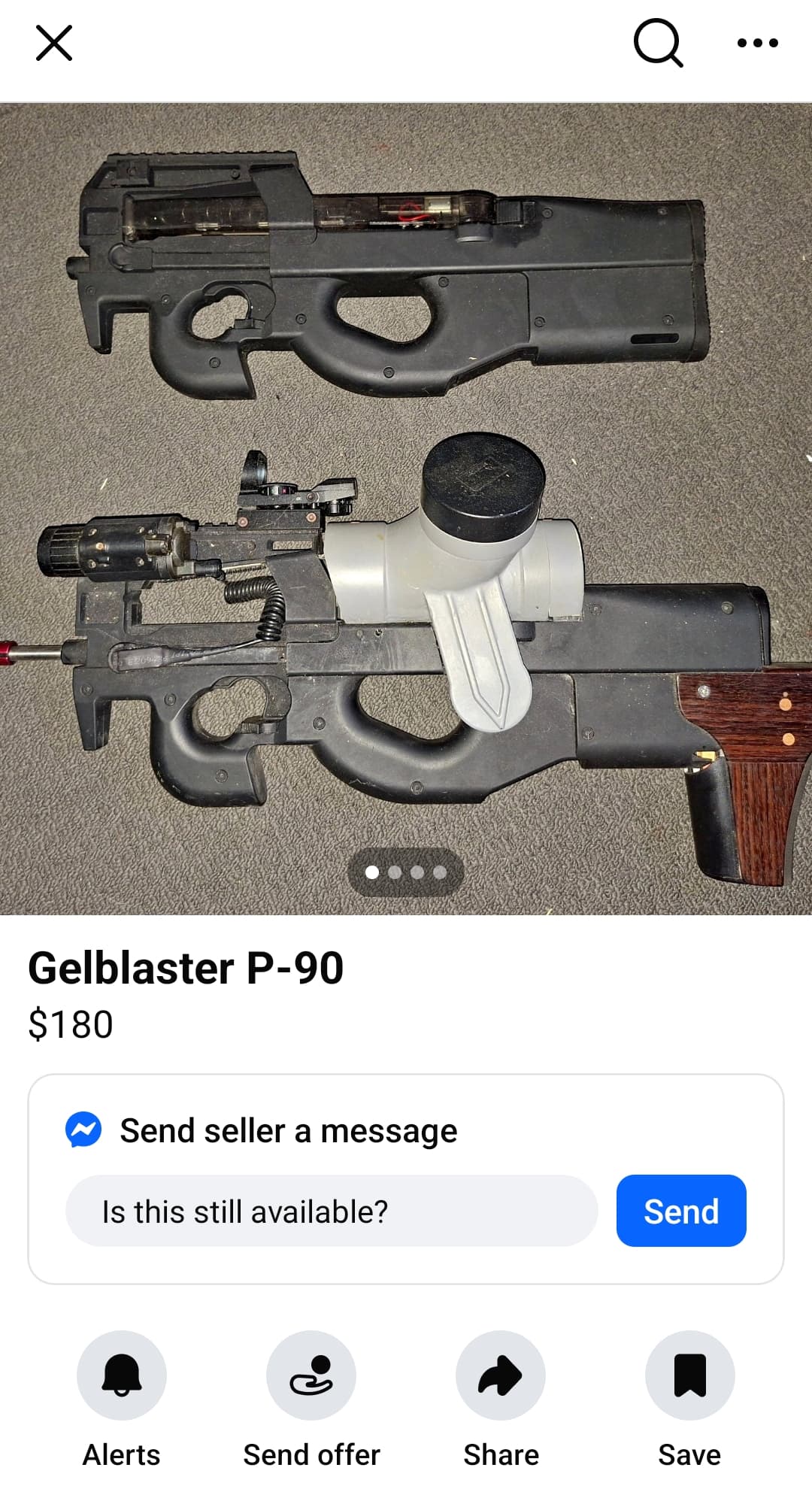
Task: Edit the 'Is this still available?' message
Action: coord(332,1211)
